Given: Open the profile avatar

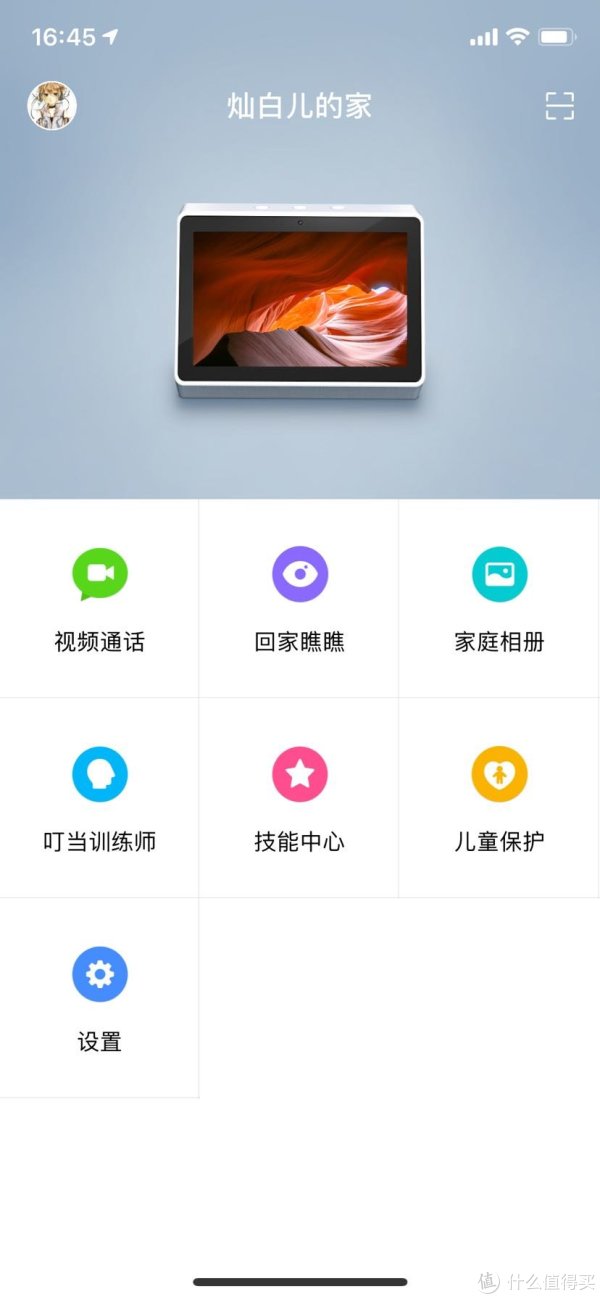Looking at the screenshot, I should [x=52, y=106].
